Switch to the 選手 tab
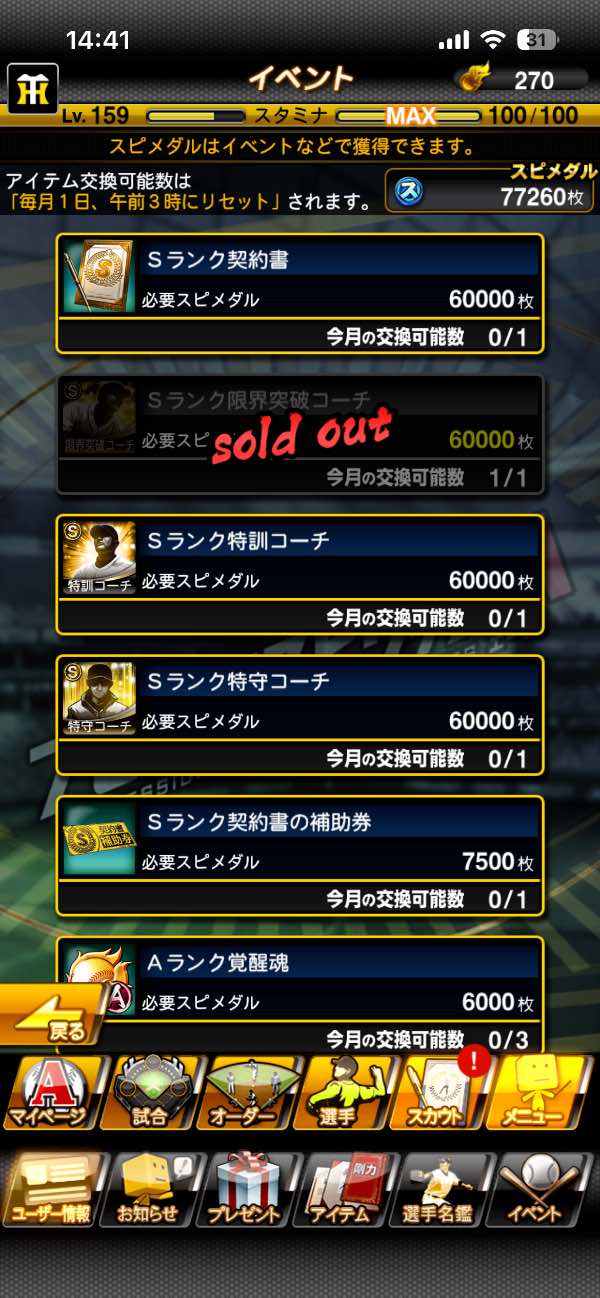Image resolution: width=600 pixels, height=1298 pixels. (x=347, y=1094)
